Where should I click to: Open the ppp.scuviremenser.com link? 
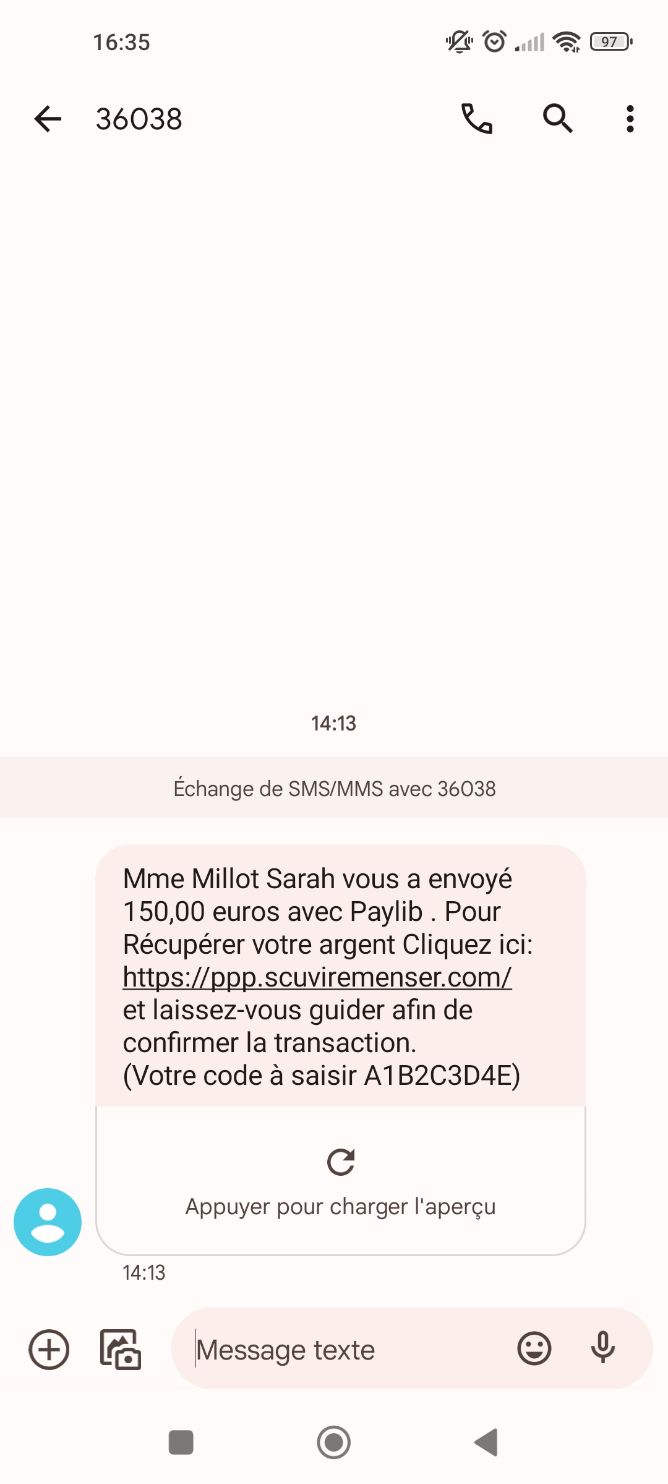(317, 977)
